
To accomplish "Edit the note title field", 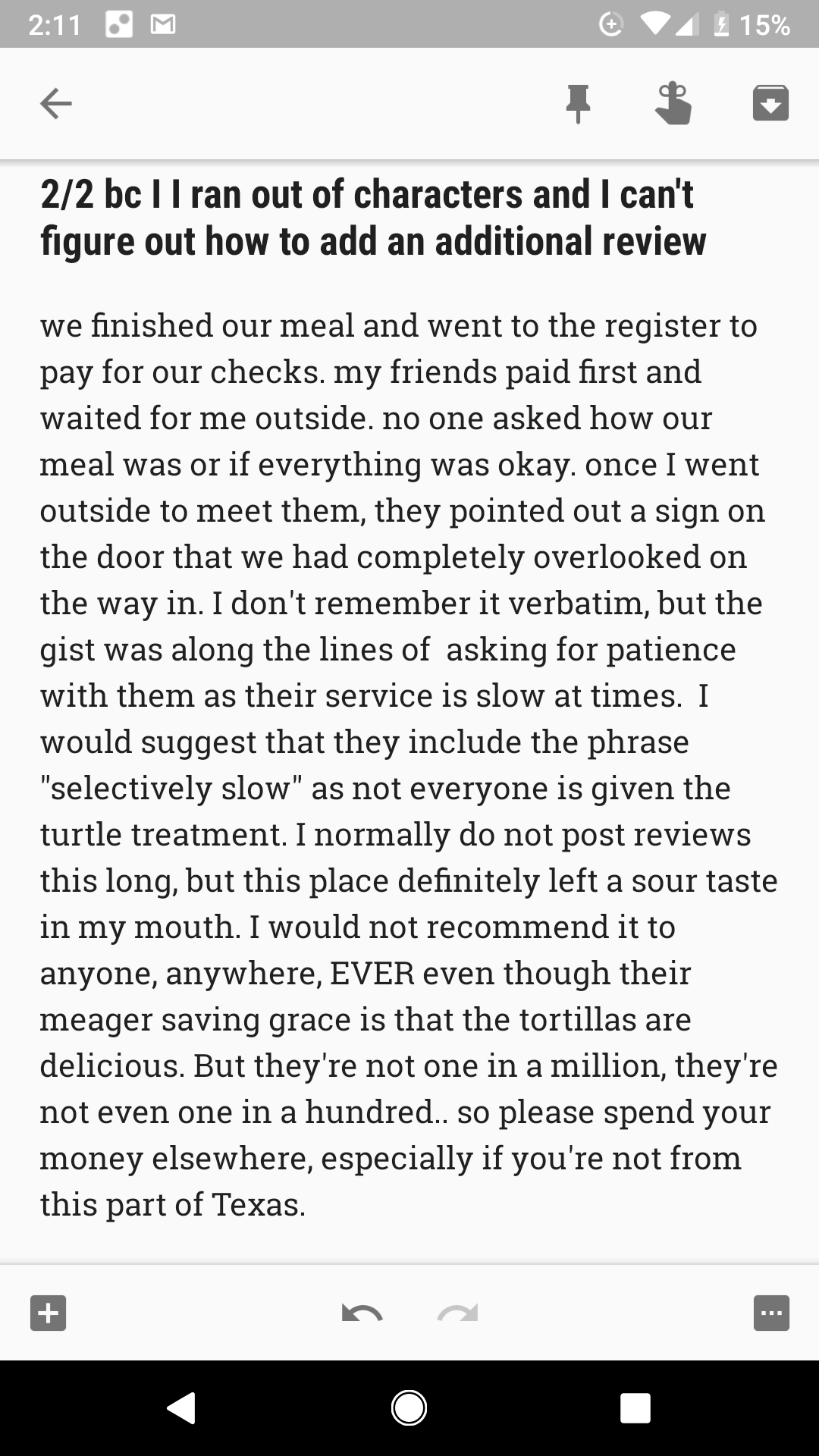I will [x=373, y=218].
